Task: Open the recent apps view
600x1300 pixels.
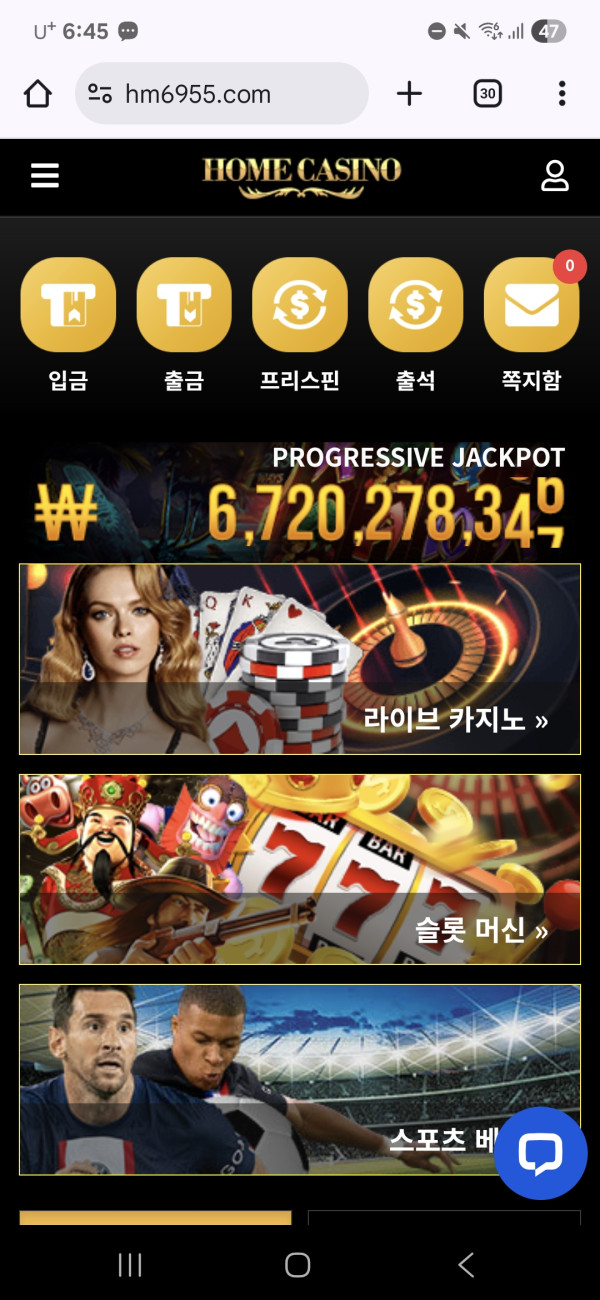Action: coord(130,1265)
